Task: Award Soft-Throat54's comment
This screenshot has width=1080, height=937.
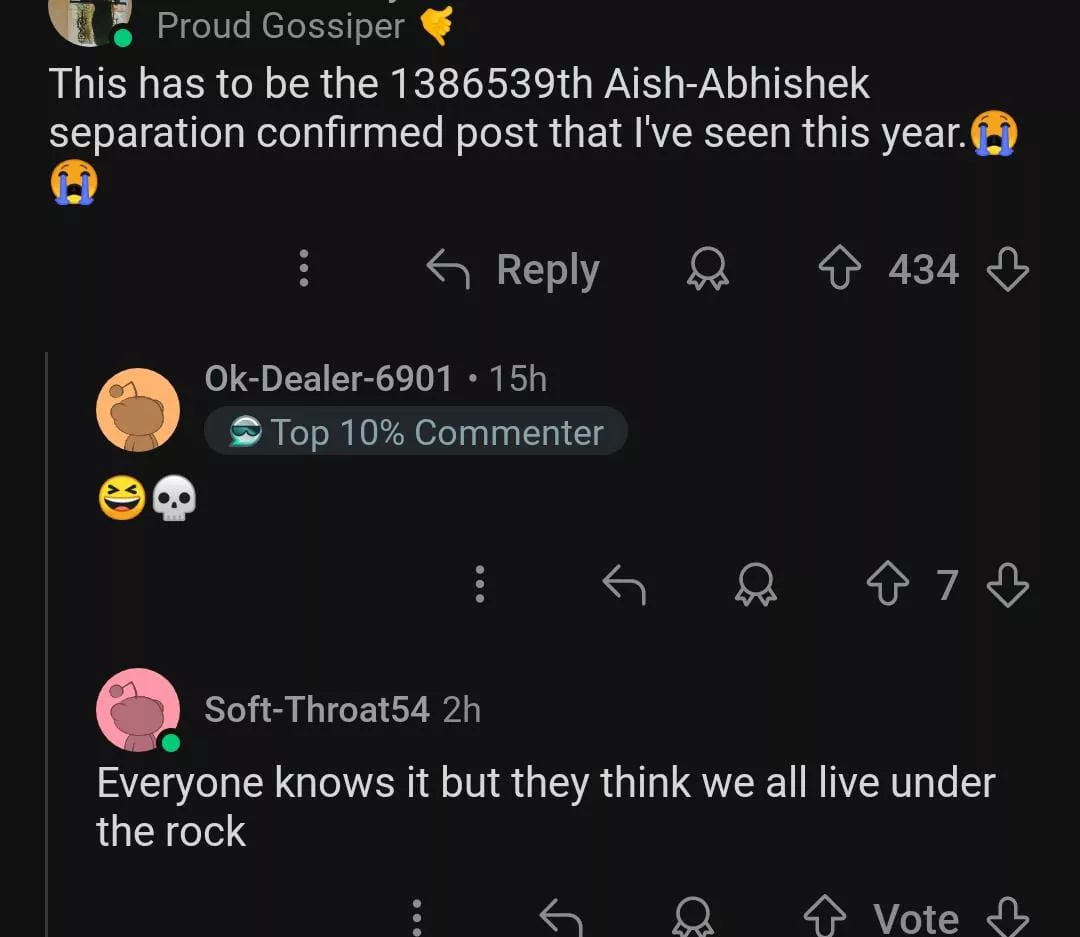Action: point(692,915)
